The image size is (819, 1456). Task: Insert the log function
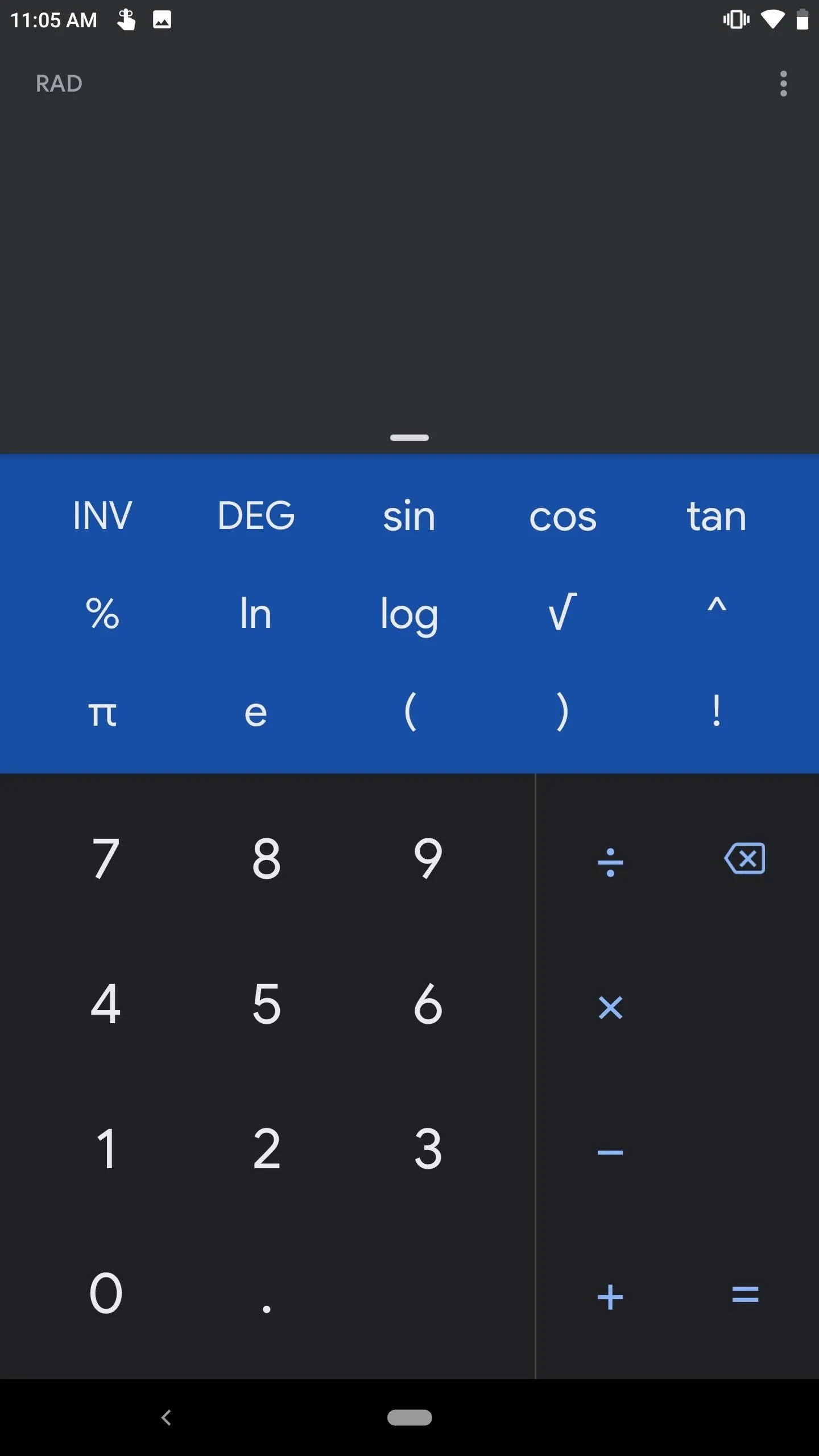click(409, 614)
